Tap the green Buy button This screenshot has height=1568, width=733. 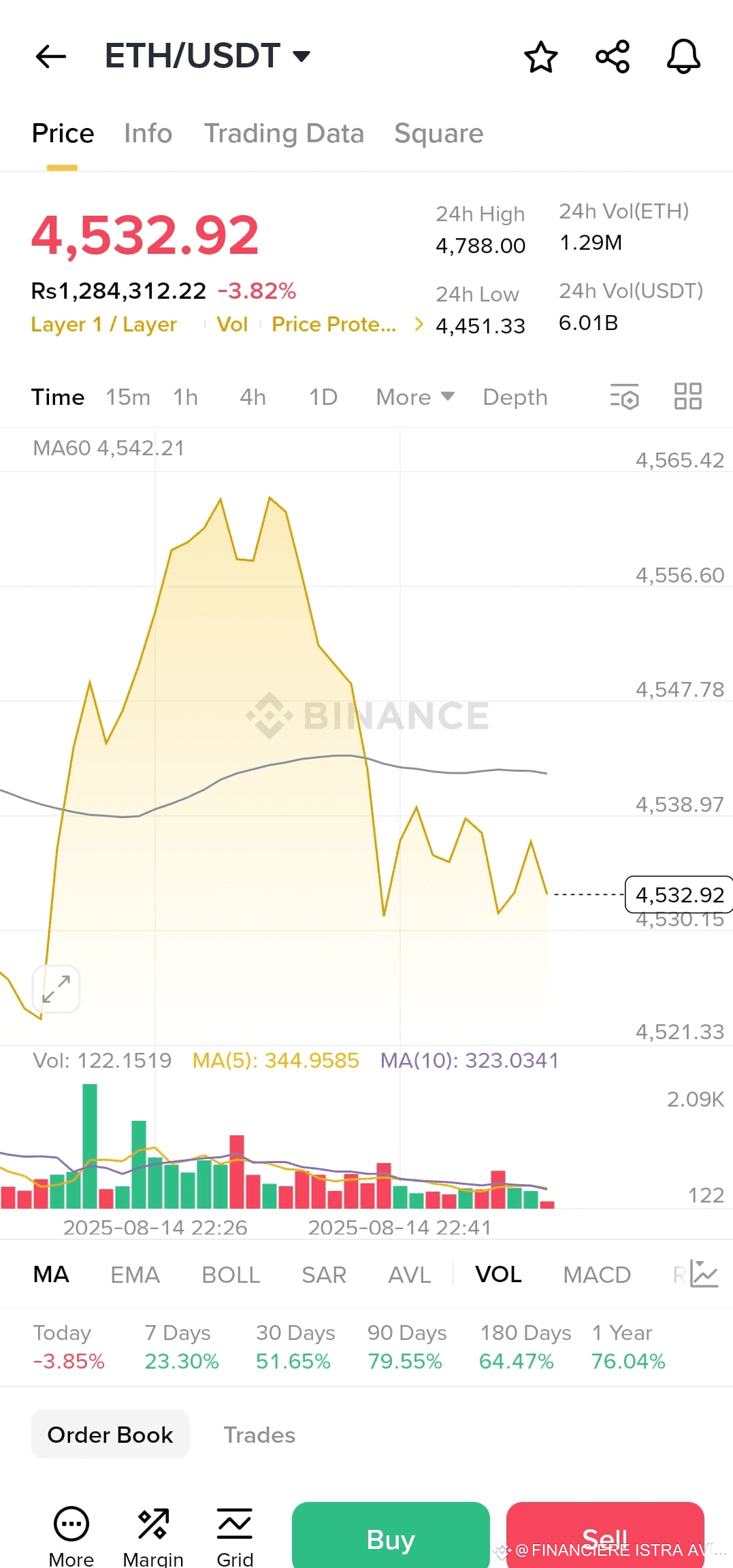(x=391, y=1538)
